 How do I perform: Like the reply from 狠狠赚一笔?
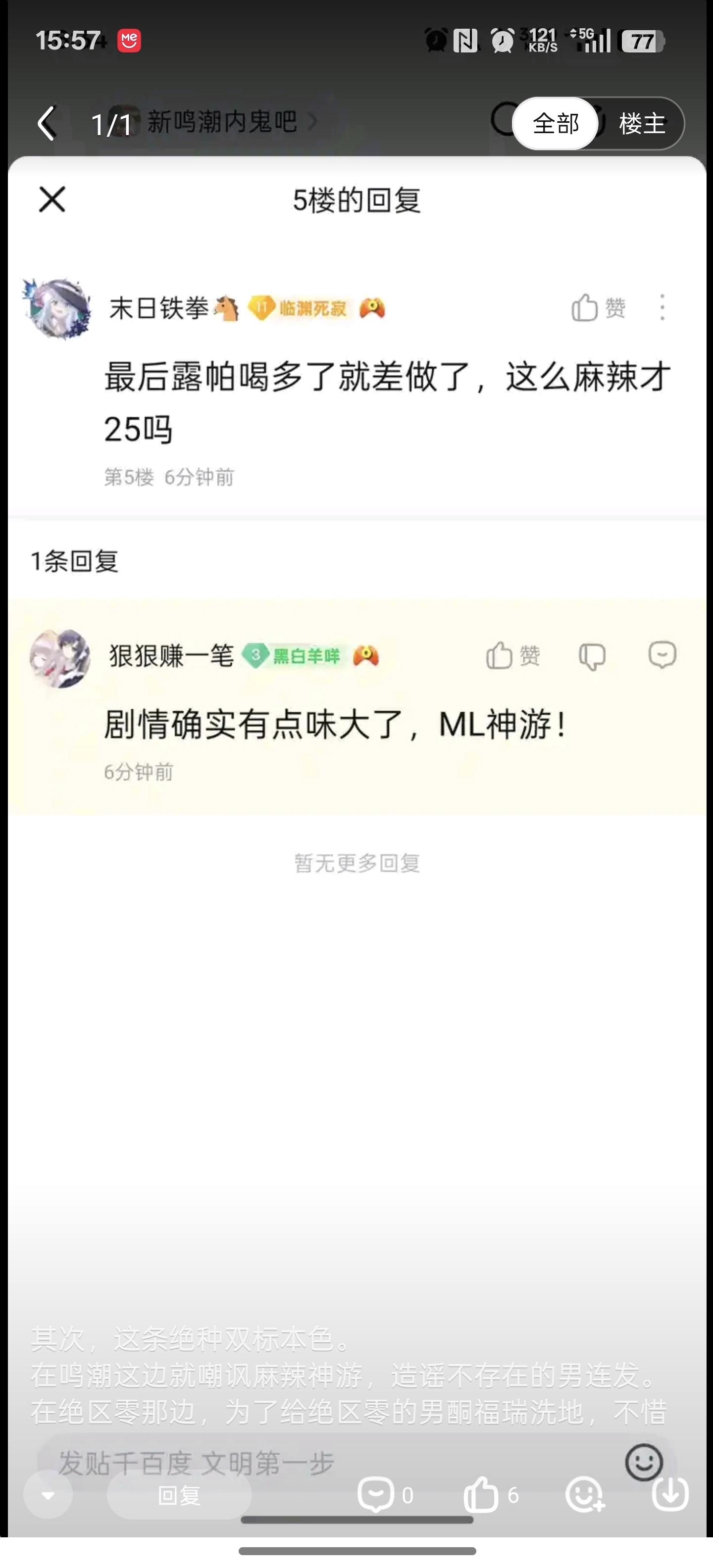click(512, 656)
